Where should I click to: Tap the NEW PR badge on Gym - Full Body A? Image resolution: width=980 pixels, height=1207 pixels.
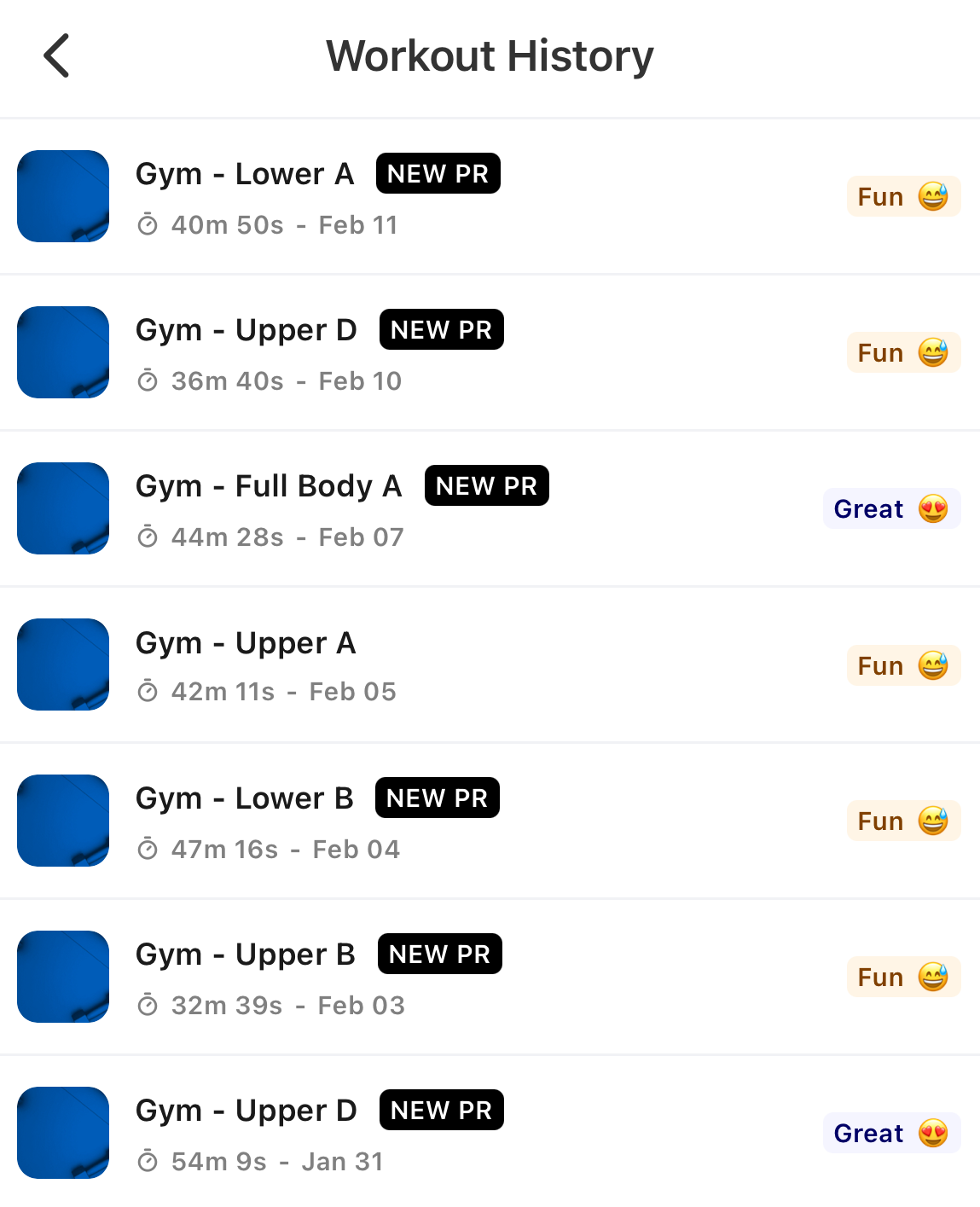click(486, 485)
